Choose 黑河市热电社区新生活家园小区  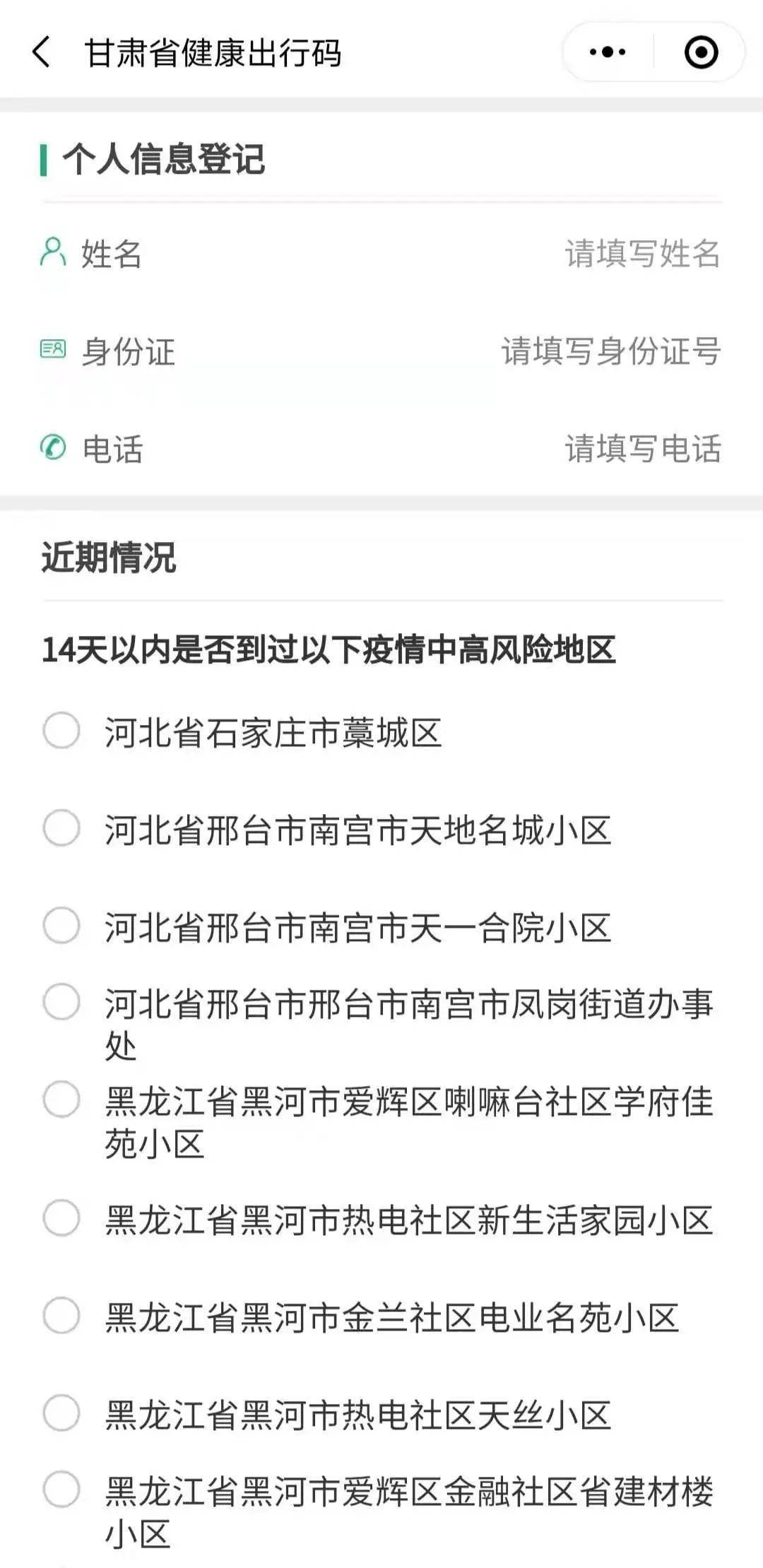[61, 1219]
